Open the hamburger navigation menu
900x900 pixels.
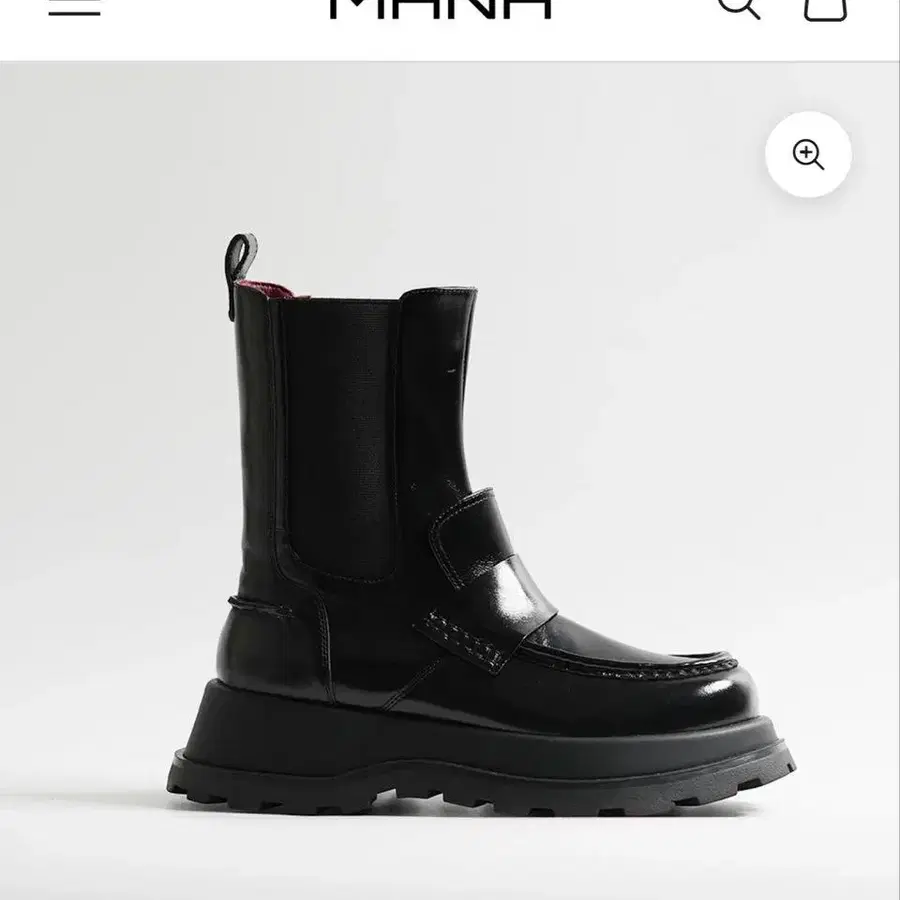(74, 6)
